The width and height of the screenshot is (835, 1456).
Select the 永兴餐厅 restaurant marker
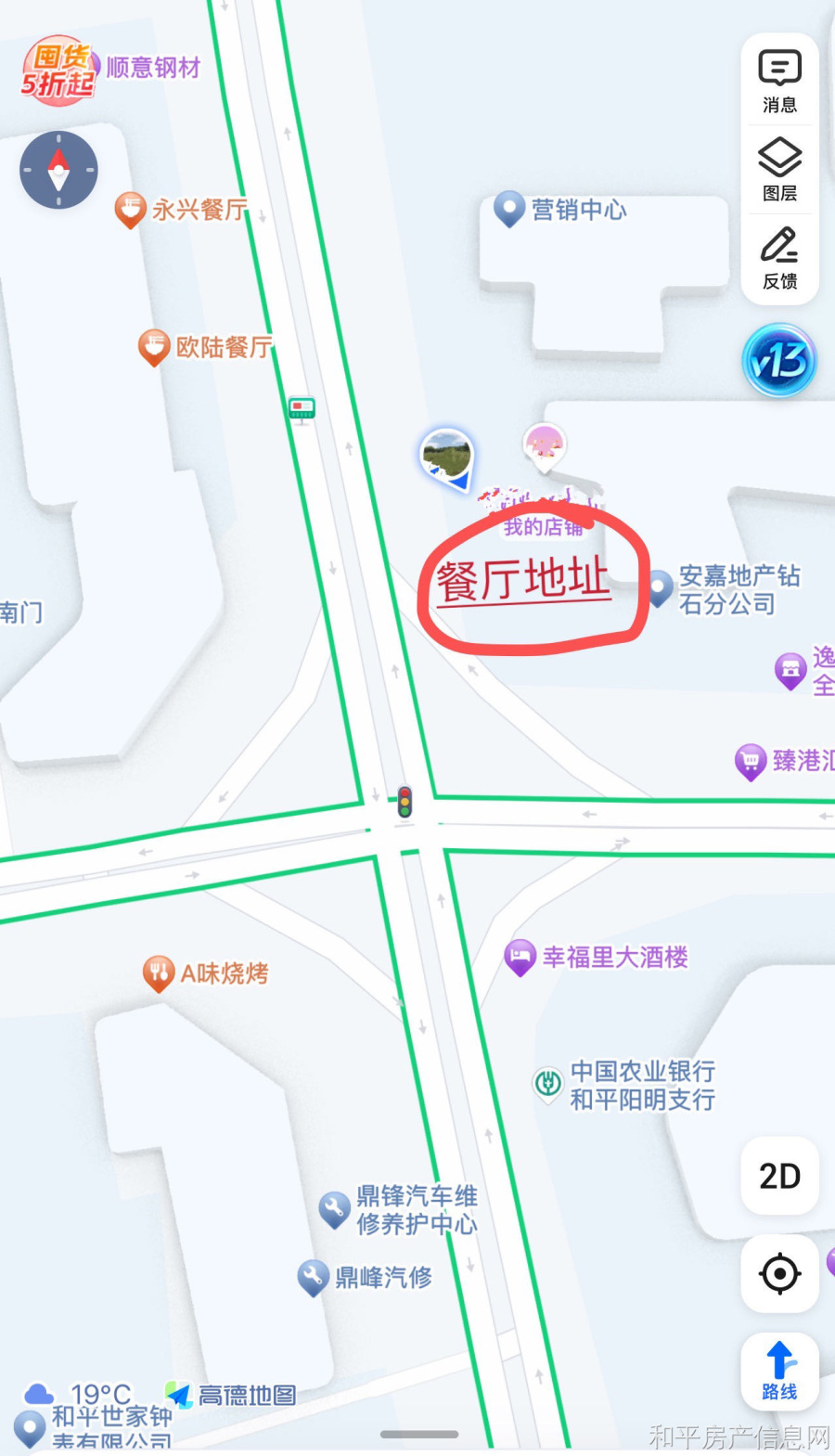pos(131,210)
